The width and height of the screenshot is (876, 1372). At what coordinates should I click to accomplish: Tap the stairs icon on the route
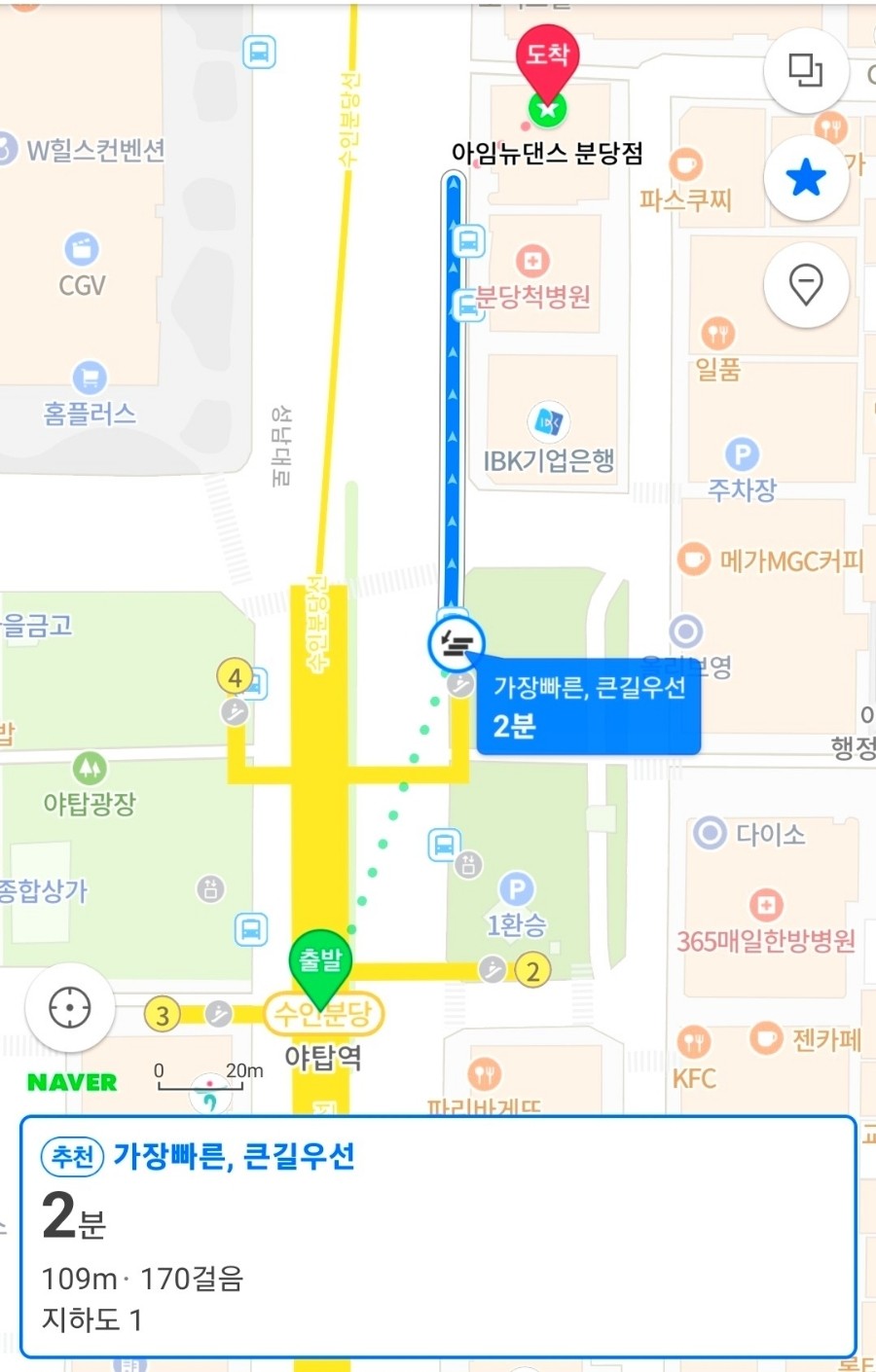pyautogui.click(x=456, y=642)
